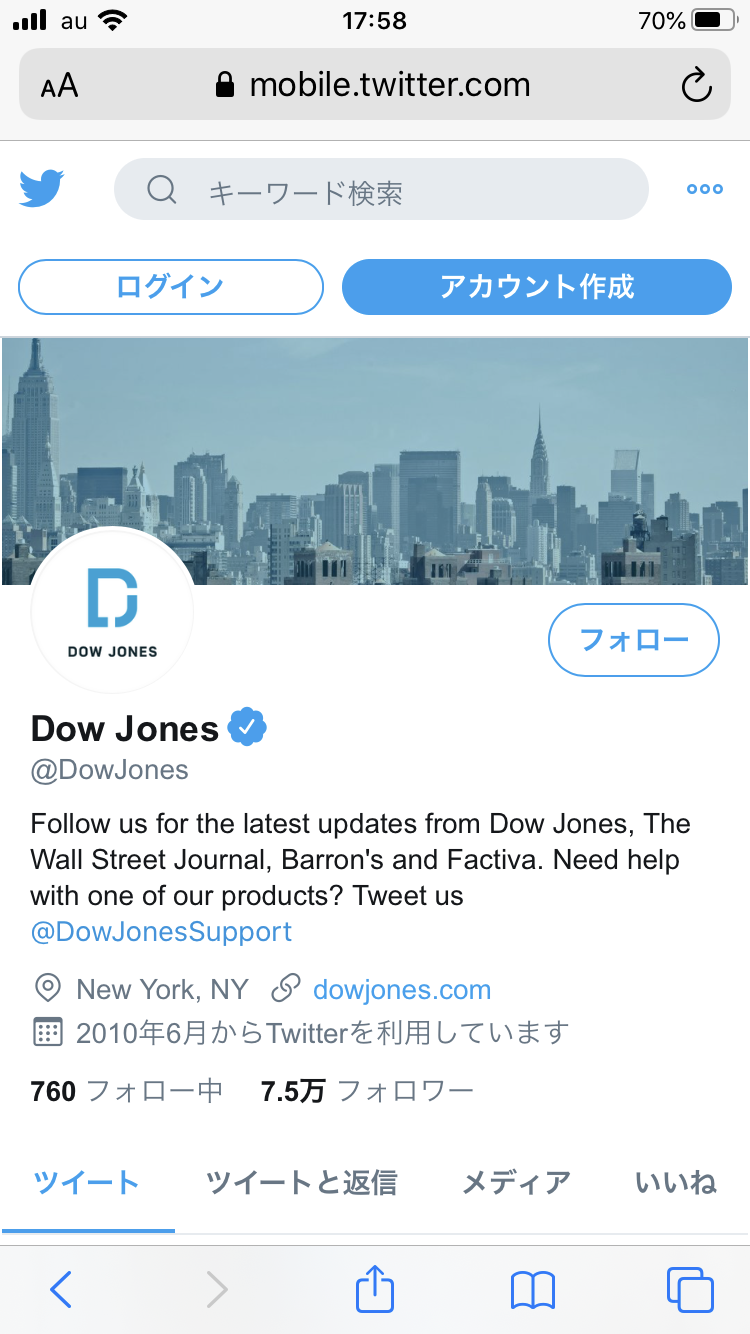Follow Dow Jones with the フォロー button
This screenshot has width=750, height=1334.
[634, 640]
